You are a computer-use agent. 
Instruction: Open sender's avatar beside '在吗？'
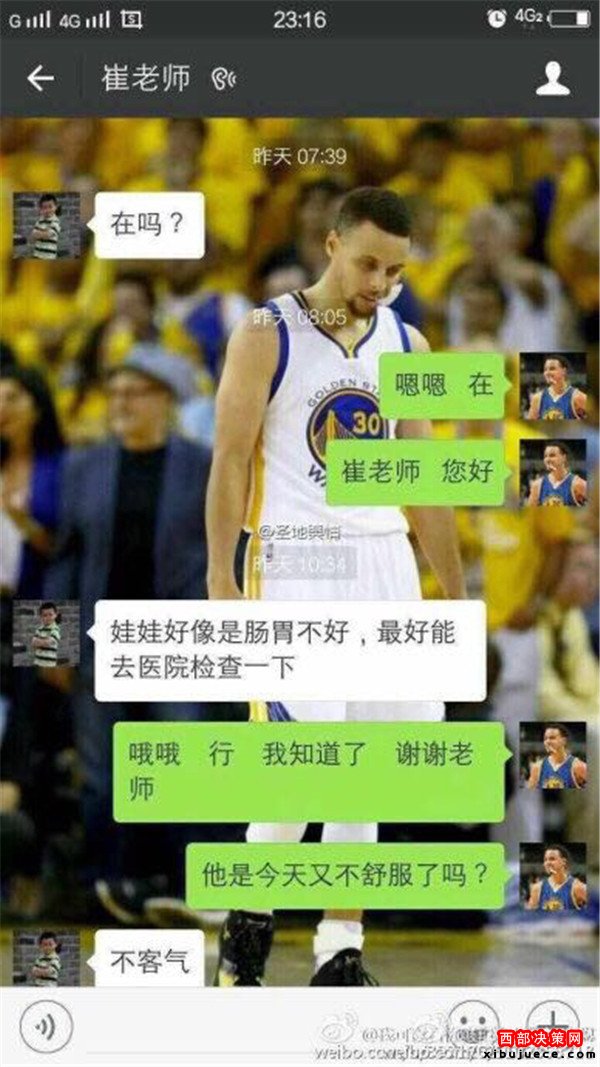46,226
